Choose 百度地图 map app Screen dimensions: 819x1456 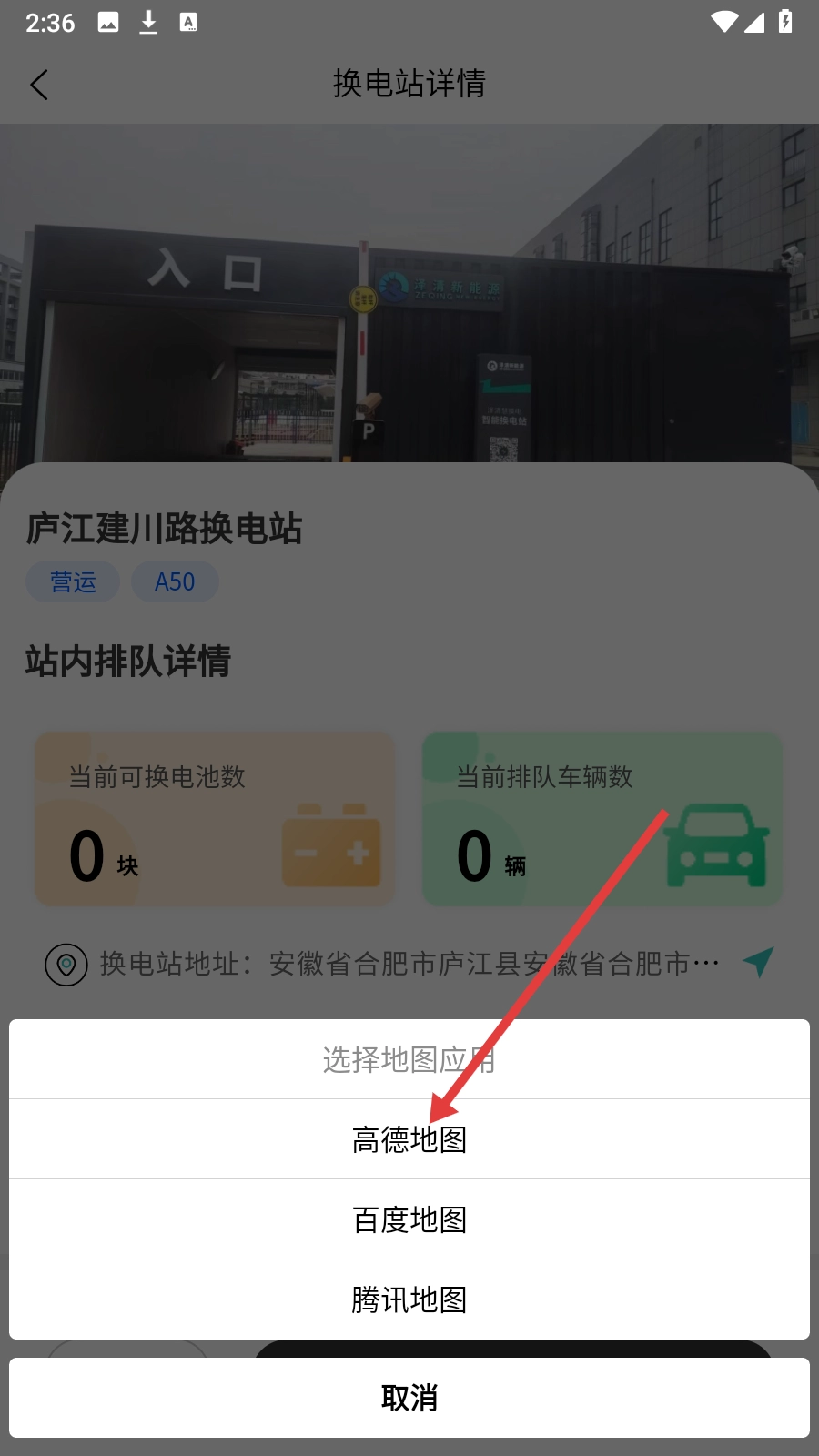coord(409,1219)
